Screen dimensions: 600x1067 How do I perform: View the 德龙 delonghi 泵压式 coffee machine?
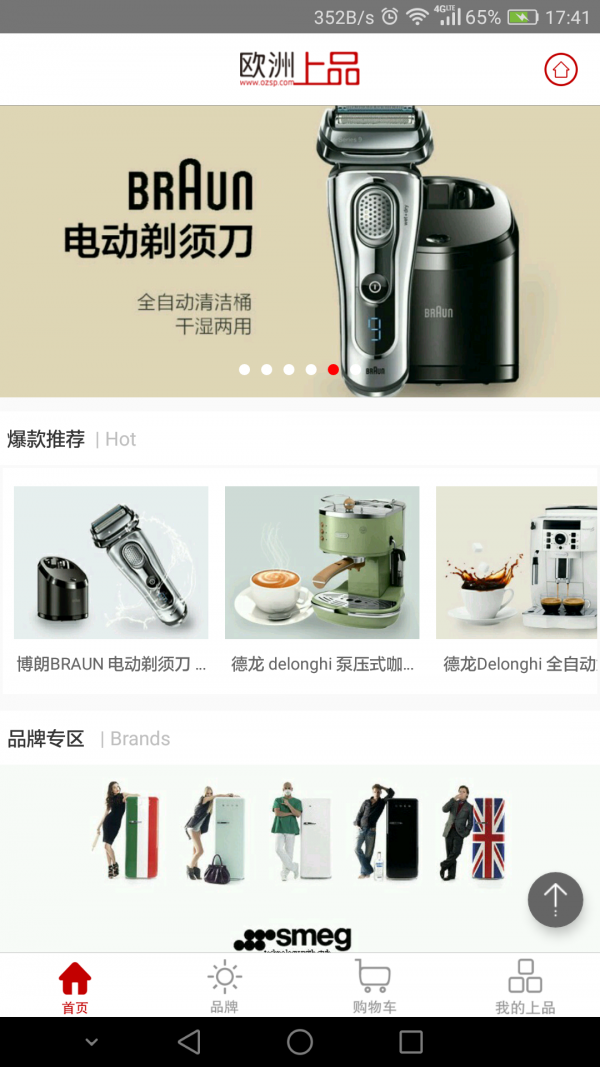click(322, 580)
